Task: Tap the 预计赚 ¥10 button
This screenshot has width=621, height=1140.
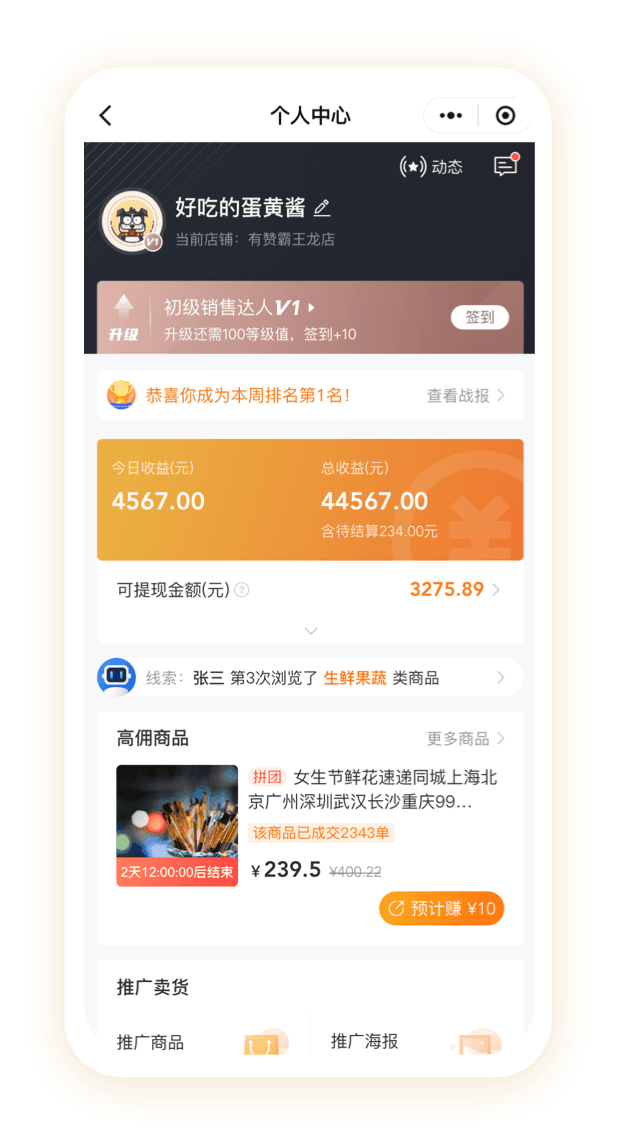Action: pos(441,909)
